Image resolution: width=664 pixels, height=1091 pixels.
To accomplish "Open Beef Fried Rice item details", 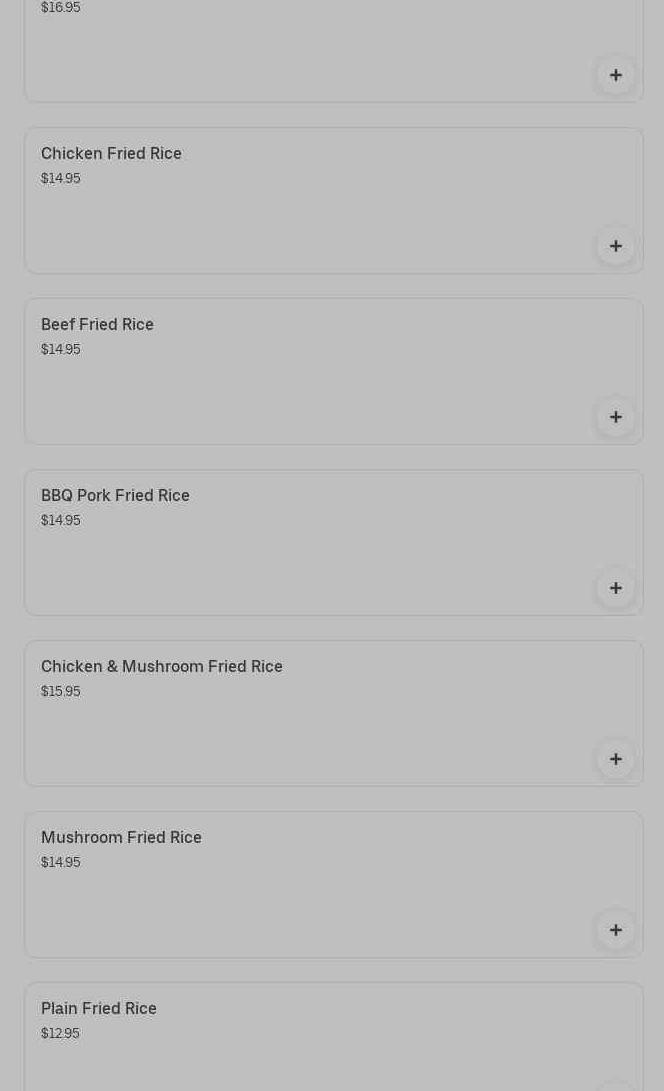I will tap(300, 371).
